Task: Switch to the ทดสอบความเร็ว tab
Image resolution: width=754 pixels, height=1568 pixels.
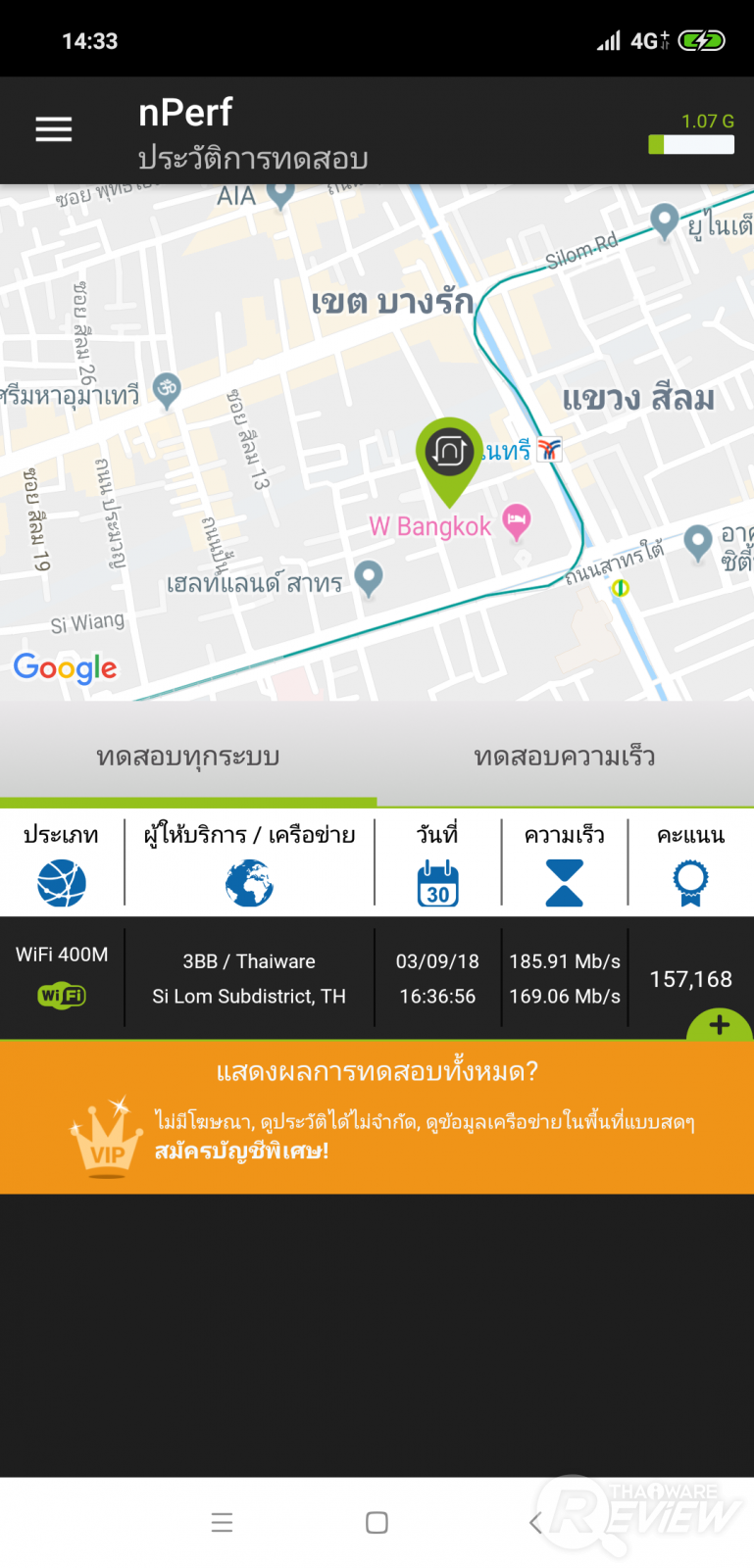Action: click(565, 757)
